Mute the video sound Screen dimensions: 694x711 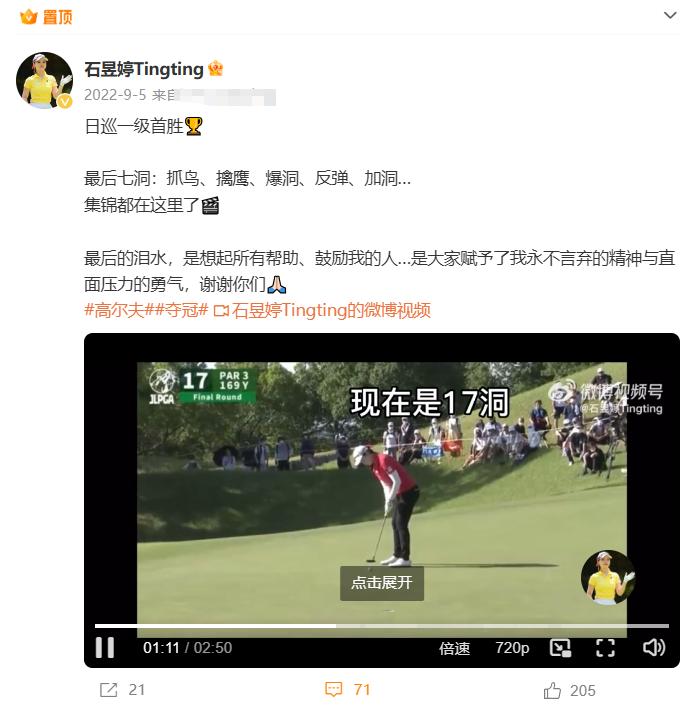pos(653,648)
